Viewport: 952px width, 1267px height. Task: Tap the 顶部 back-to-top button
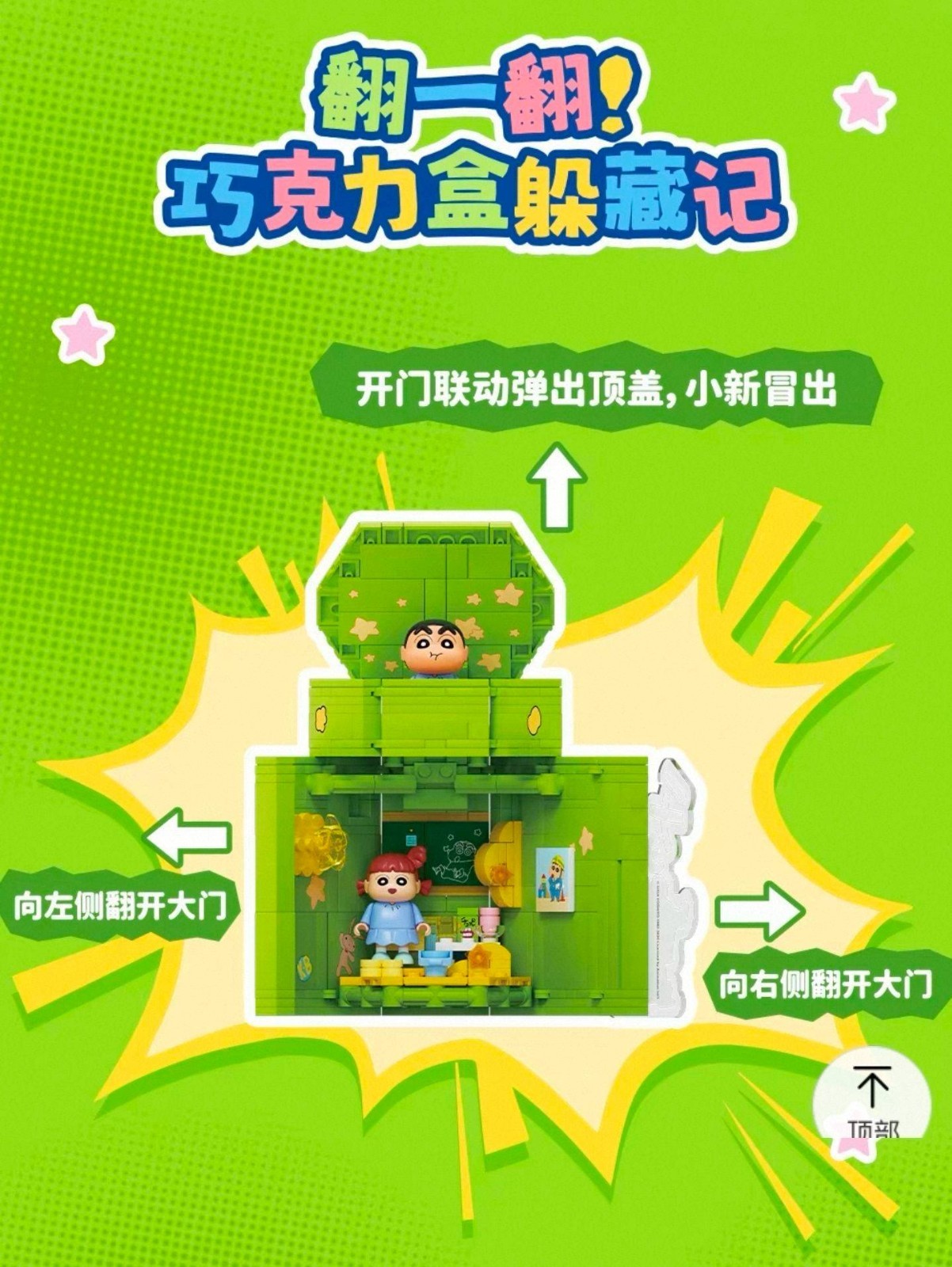pos(871,1098)
